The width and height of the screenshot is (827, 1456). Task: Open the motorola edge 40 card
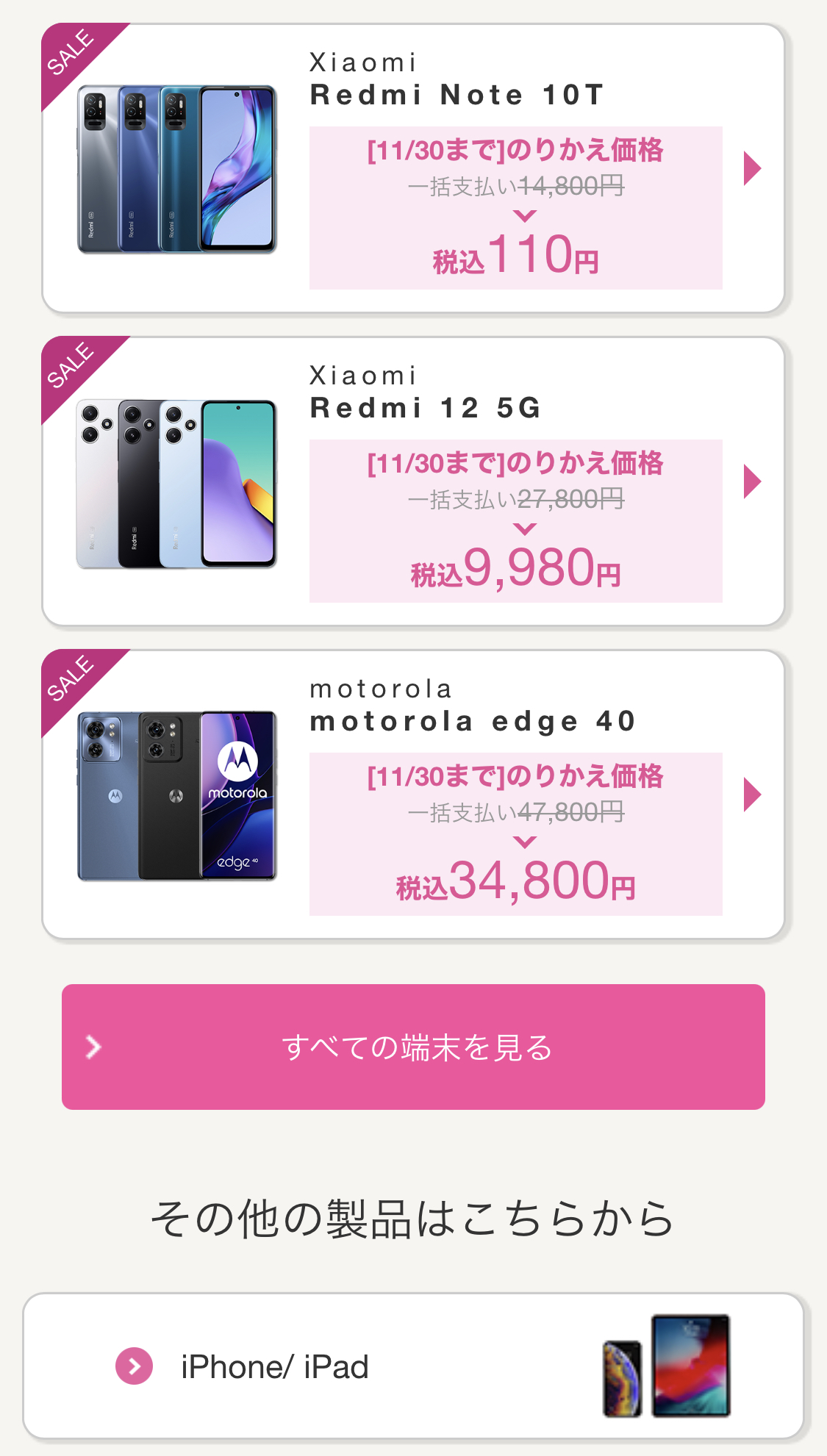413,795
